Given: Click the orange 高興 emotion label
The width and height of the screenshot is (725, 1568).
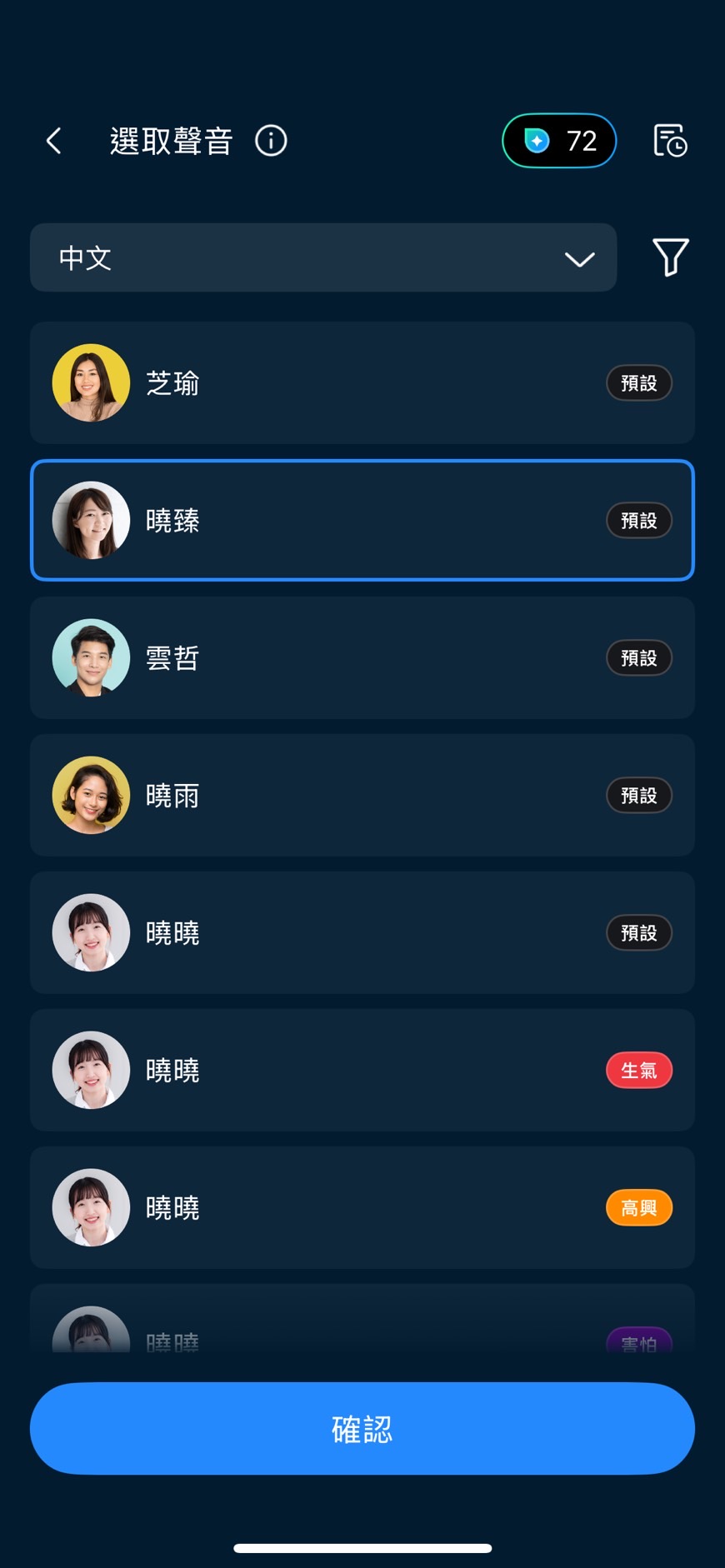Looking at the screenshot, I should 639,1207.
